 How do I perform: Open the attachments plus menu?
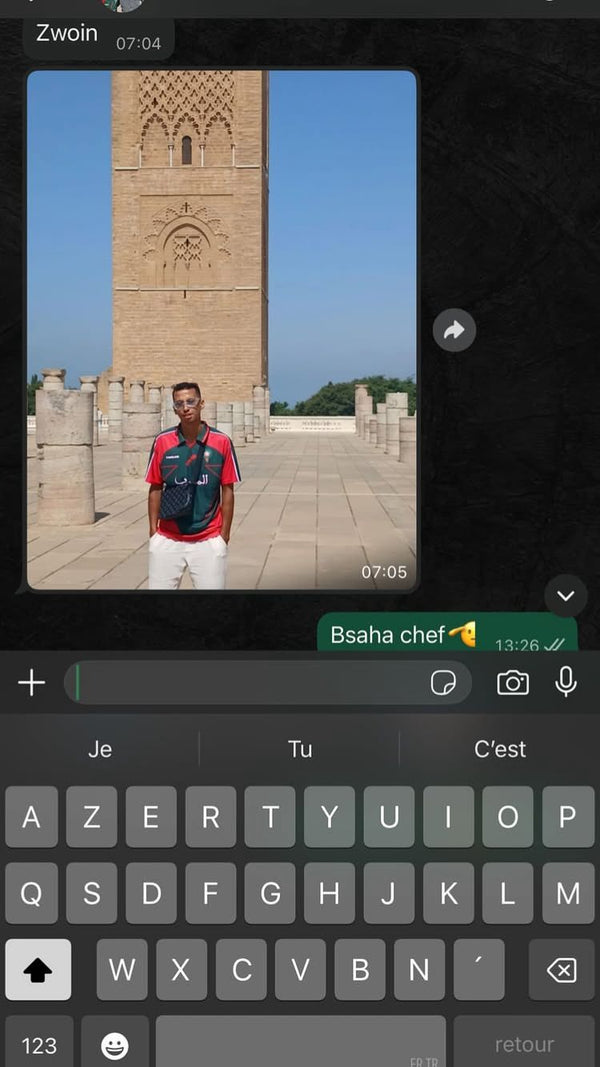coord(32,683)
